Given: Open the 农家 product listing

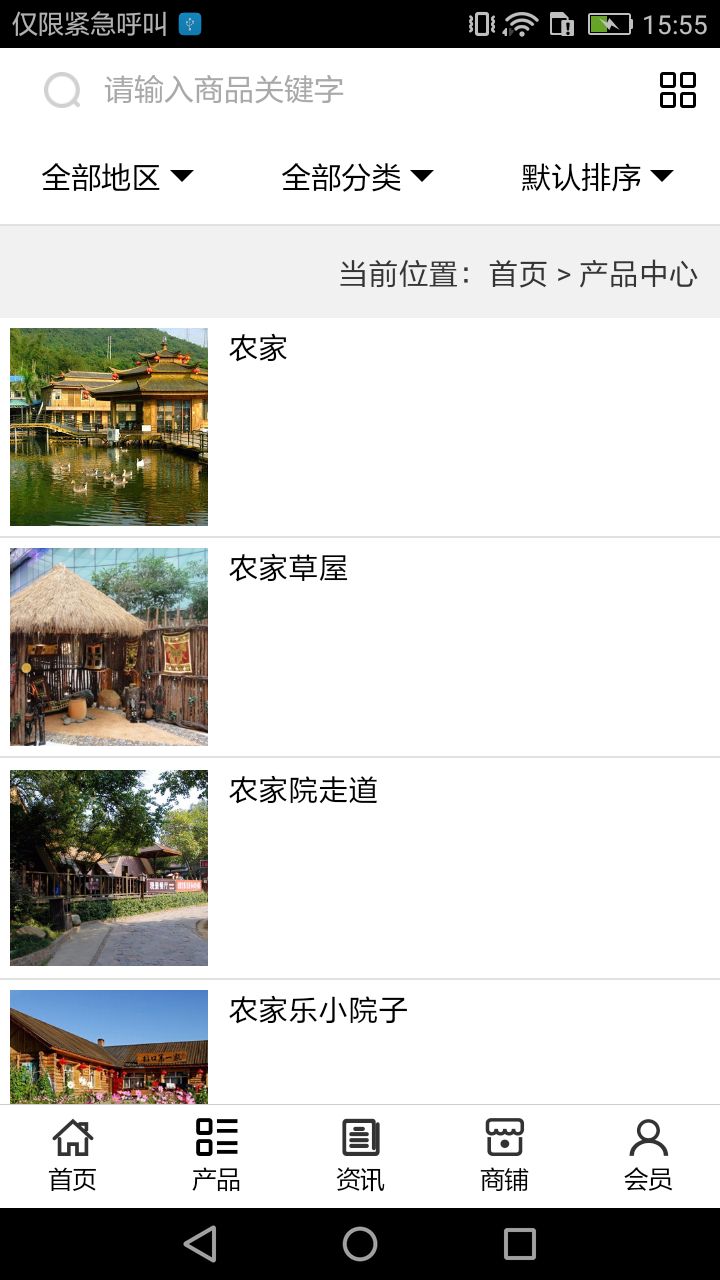Looking at the screenshot, I should tap(259, 349).
